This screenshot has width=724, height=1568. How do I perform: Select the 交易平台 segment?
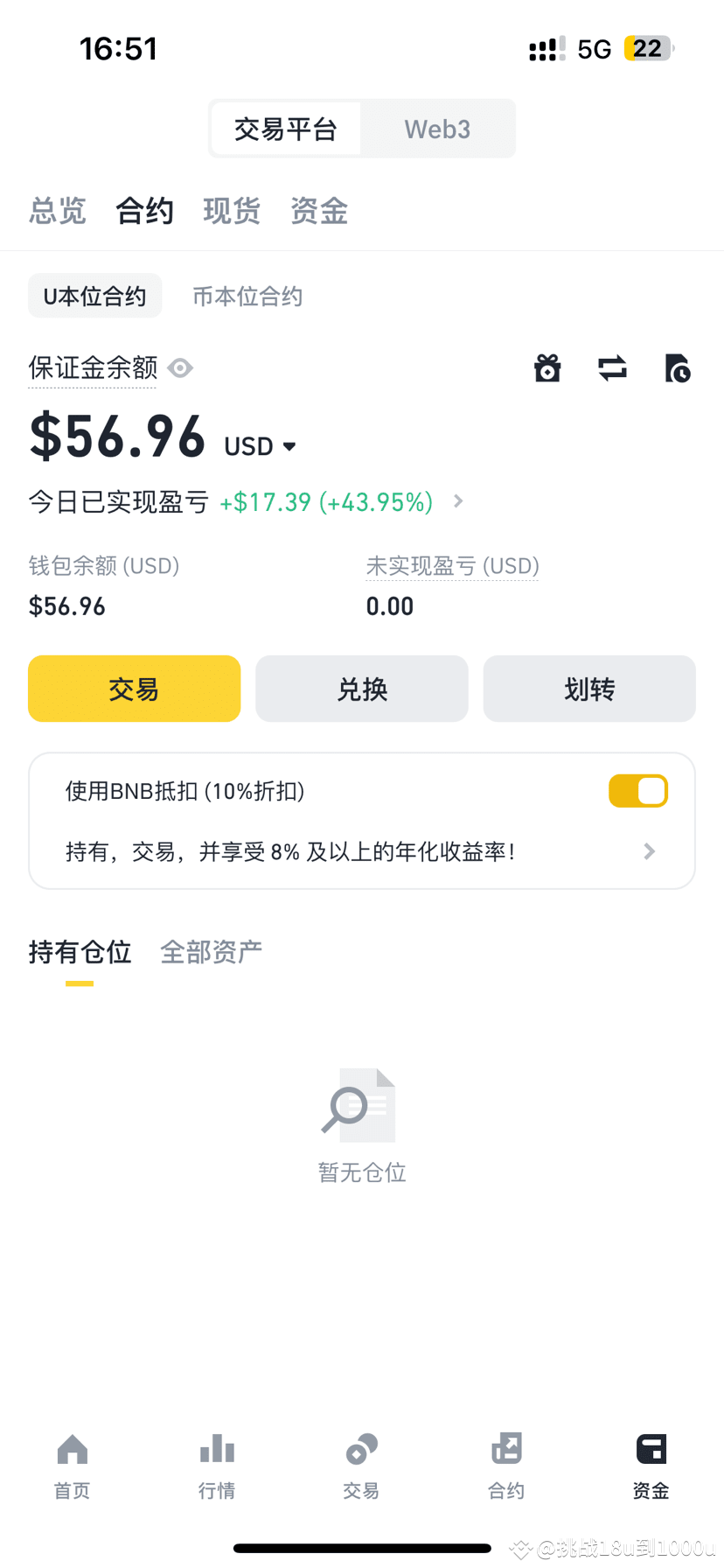pyautogui.click(x=286, y=129)
